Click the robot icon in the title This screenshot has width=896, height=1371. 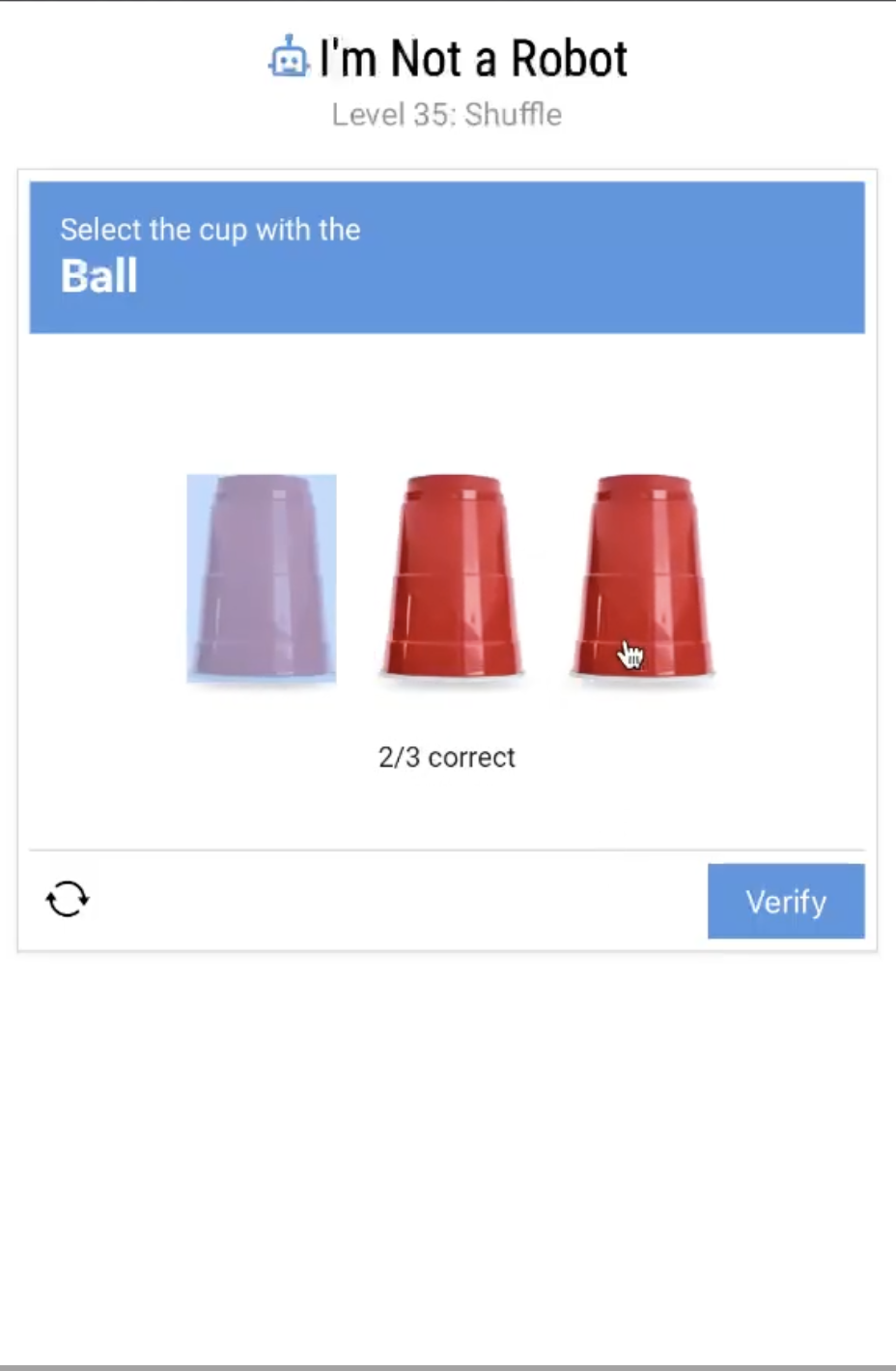pyautogui.click(x=287, y=58)
